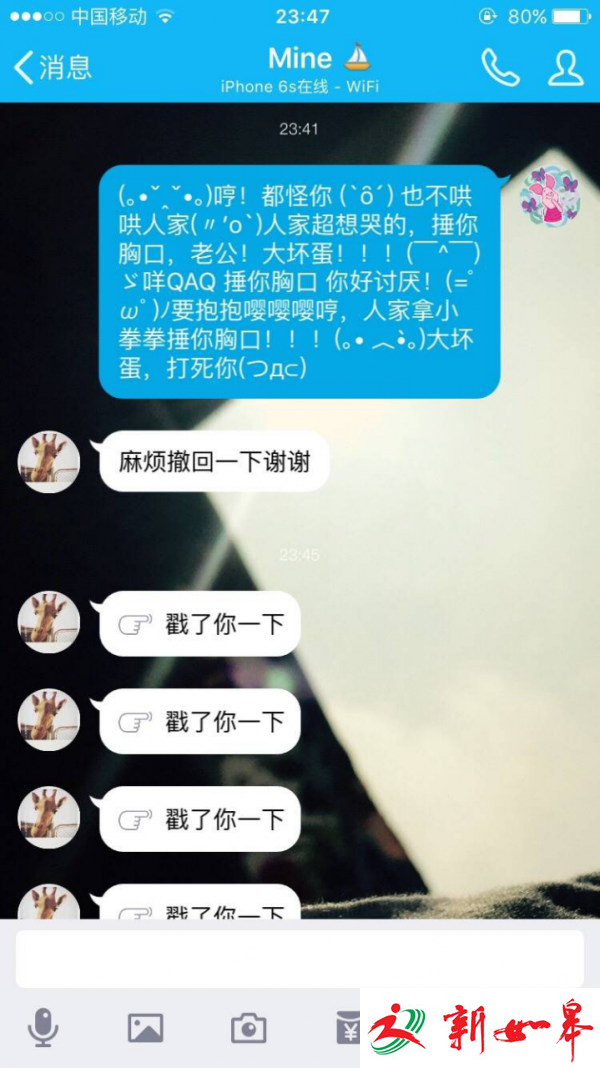600x1068 pixels.
Task: Open the camera to take a photo
Action: (248, 1027)
